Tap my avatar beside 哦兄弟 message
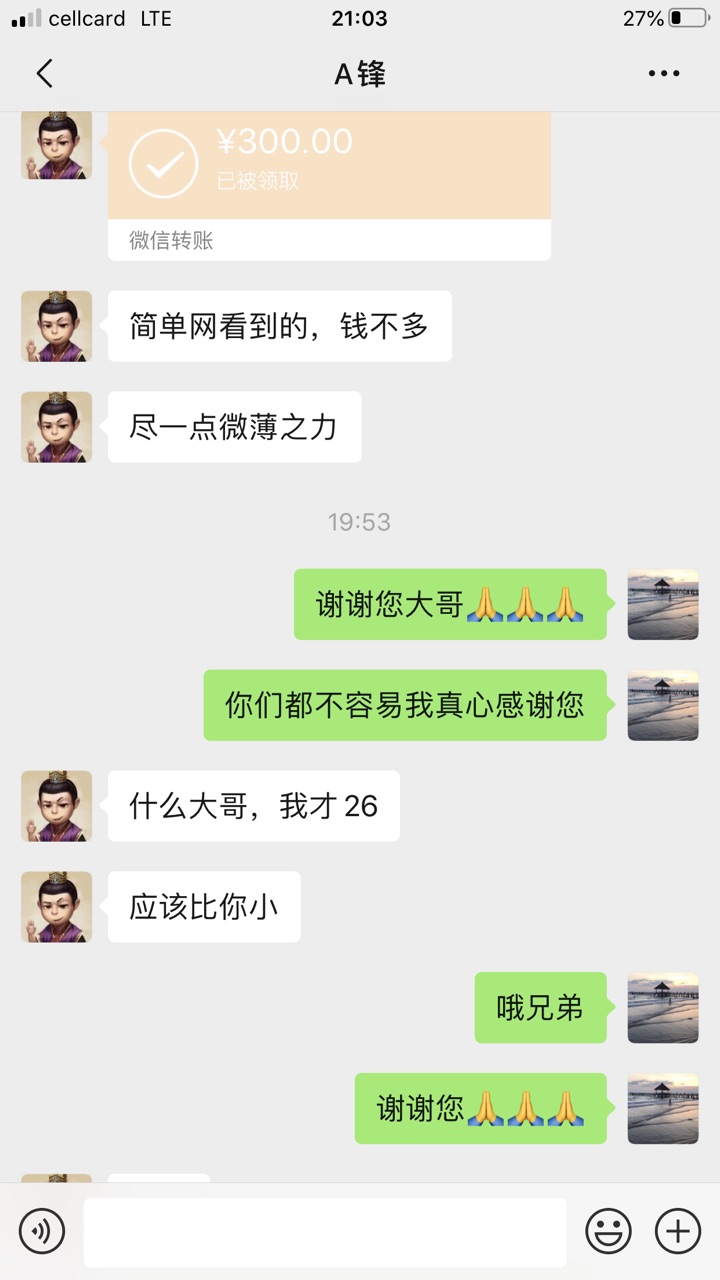The width and height of the screenshot is (720, 1280). pos(662,1007)
